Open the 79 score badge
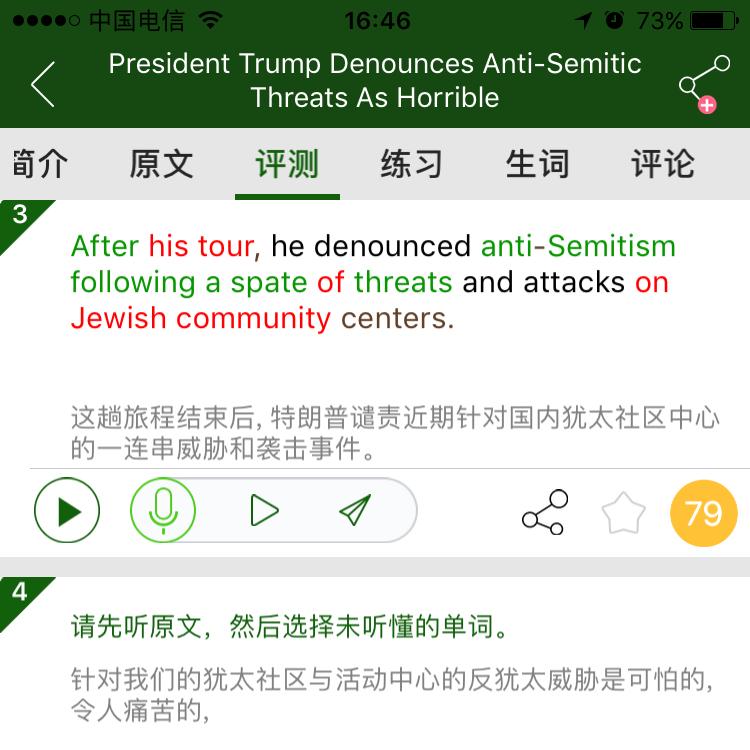The height and width of the screenshot is (750, 750). [704, 513]
